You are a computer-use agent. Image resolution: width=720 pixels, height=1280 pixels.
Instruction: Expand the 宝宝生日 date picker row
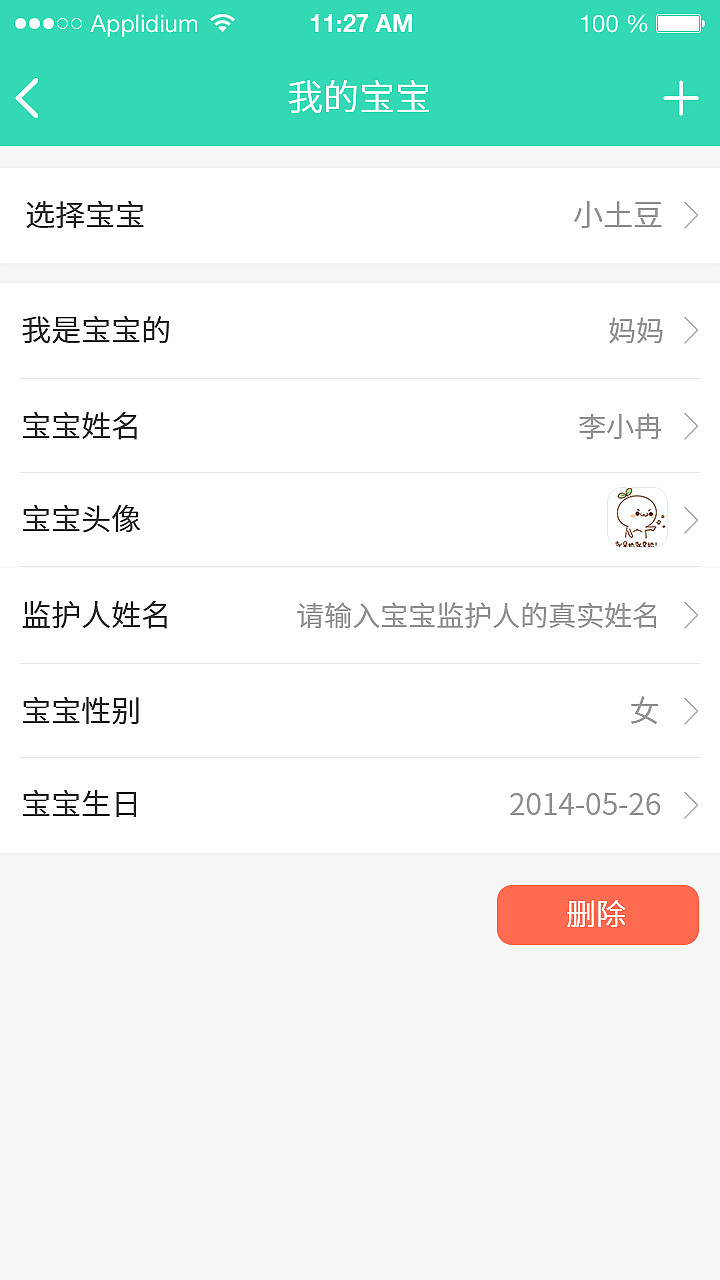pos(360,804)
